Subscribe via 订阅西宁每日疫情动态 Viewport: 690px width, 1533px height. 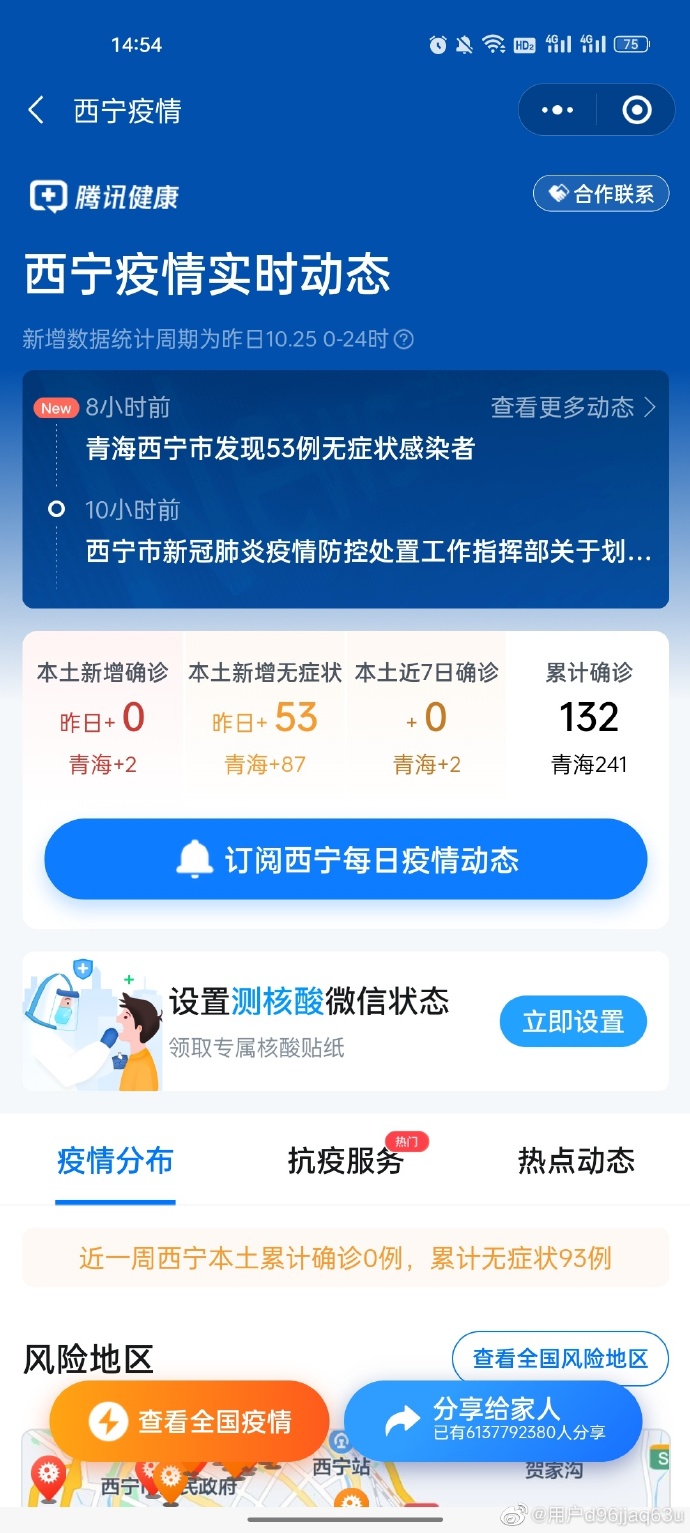pos(345,860)
